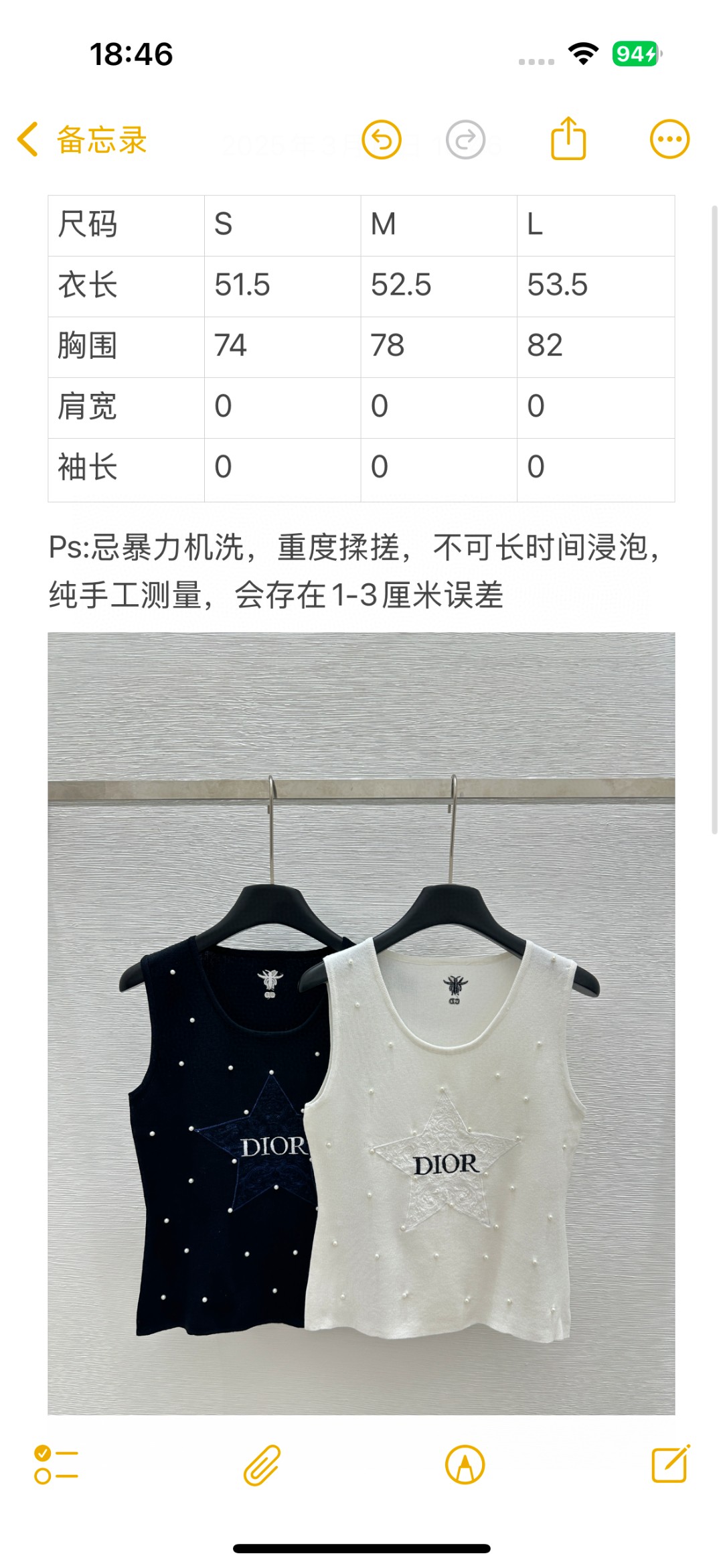Undo the last edit
Viewport: 723px width, 1568px height.
[382, 140]
